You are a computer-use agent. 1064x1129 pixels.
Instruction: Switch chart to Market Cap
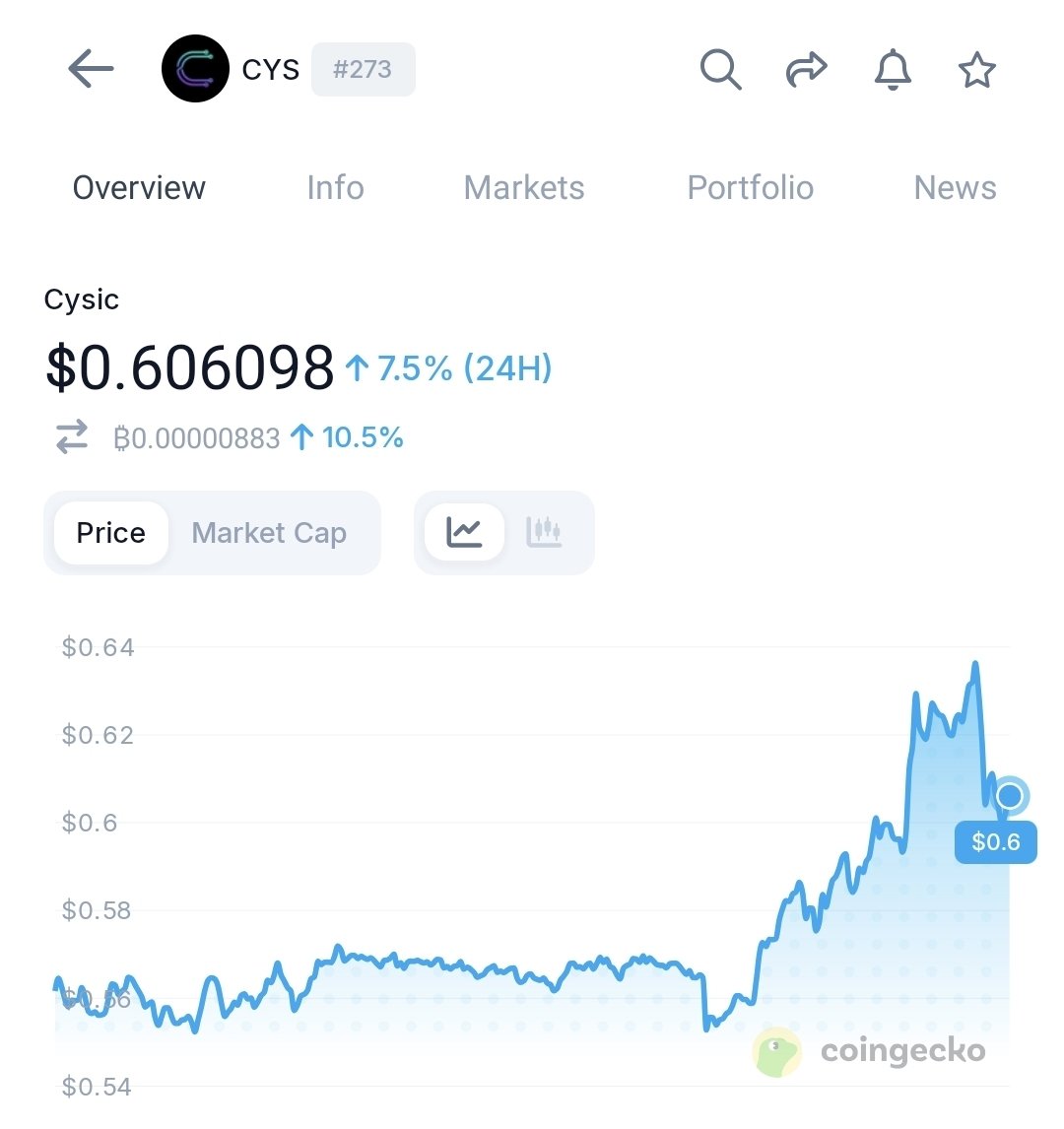point(269,533)
